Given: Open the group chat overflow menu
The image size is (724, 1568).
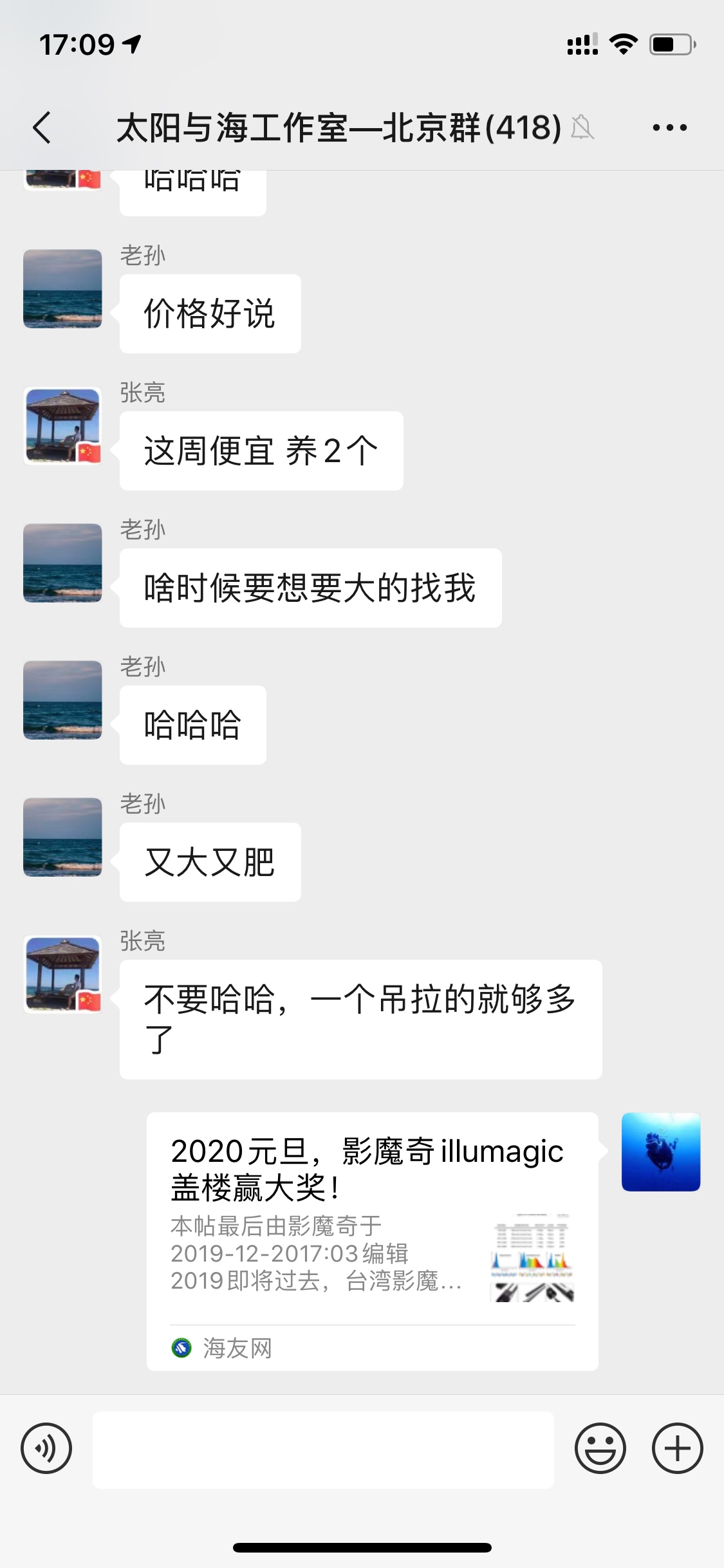Looking at the screenshot, I should (x=669, y=127).
